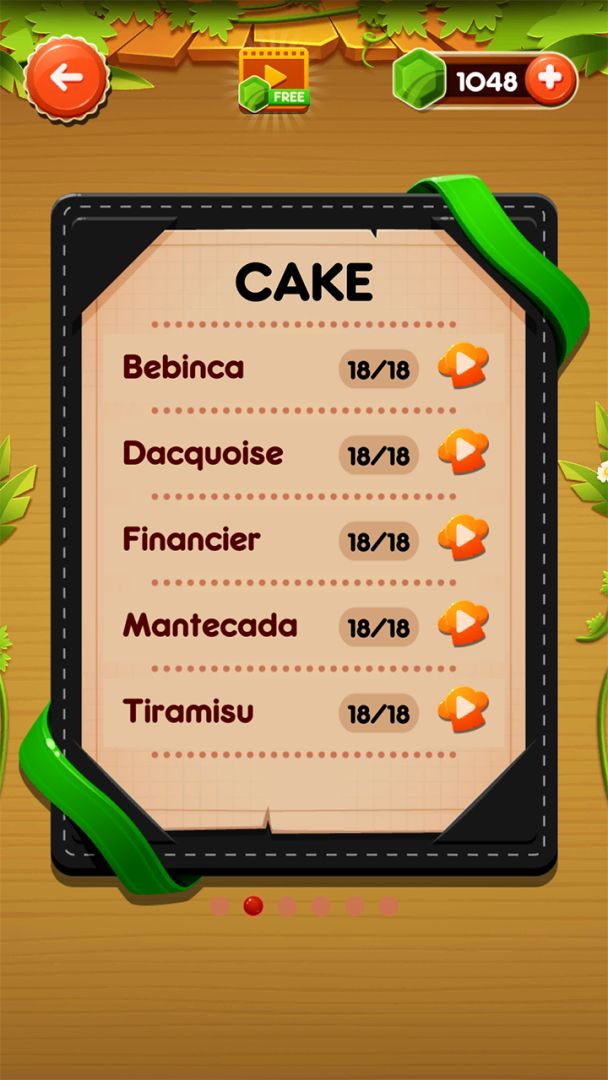Watch the free video for gems
This screenshot has height=1080, width=608.
273,79
